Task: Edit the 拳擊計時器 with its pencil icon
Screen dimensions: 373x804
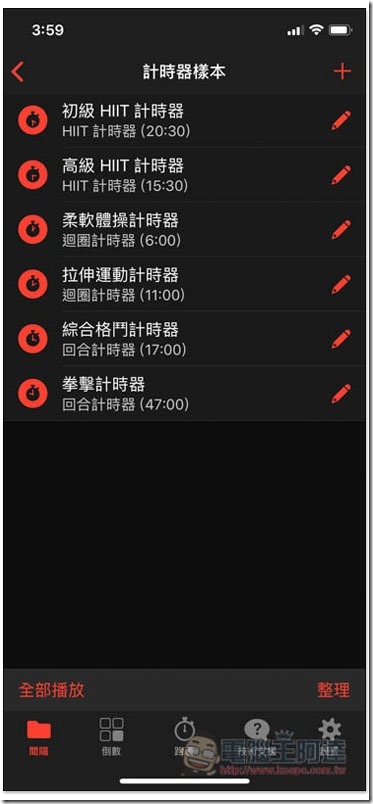Action: (x=341, y=393)
